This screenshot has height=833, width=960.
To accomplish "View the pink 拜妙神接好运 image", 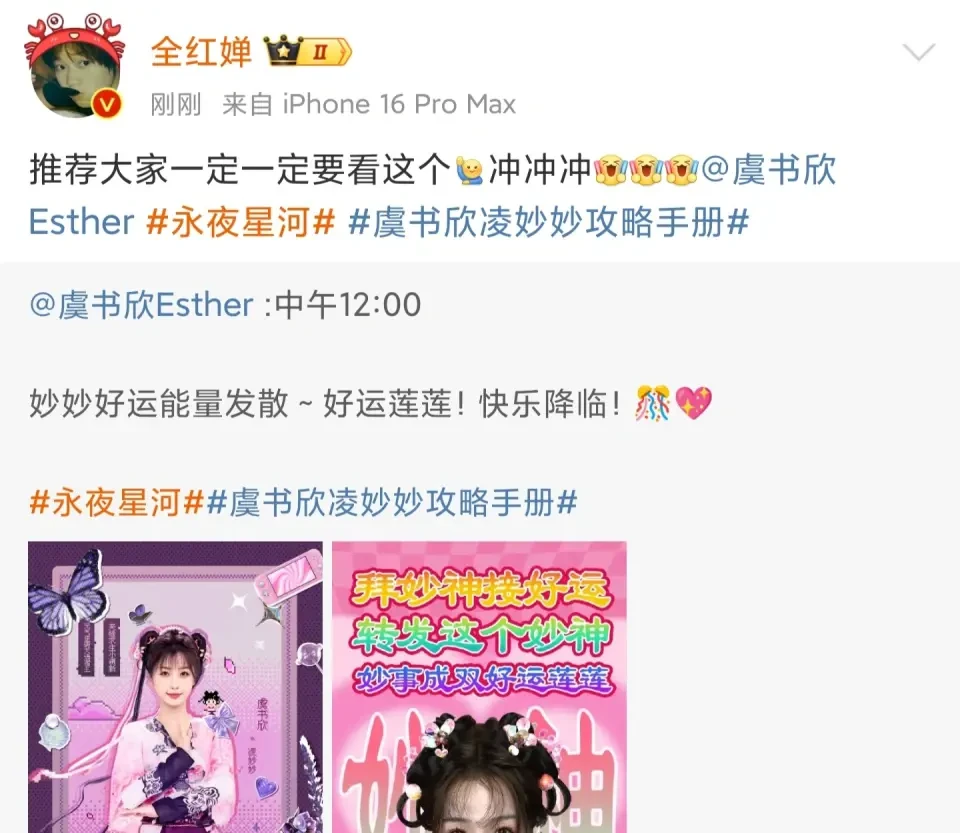I will 479,687.
